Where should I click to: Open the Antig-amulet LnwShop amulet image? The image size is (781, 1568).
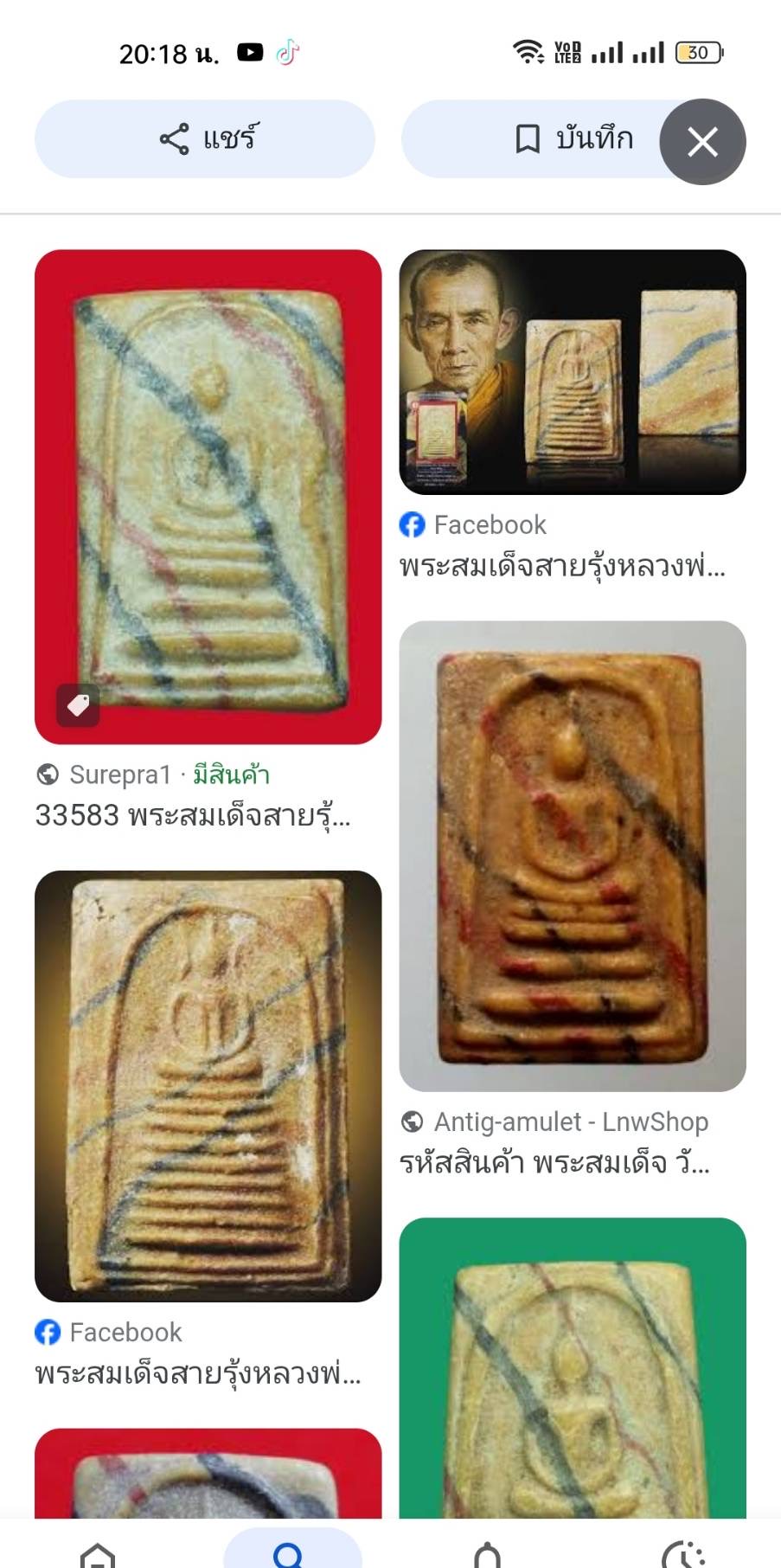pos(573,856)
